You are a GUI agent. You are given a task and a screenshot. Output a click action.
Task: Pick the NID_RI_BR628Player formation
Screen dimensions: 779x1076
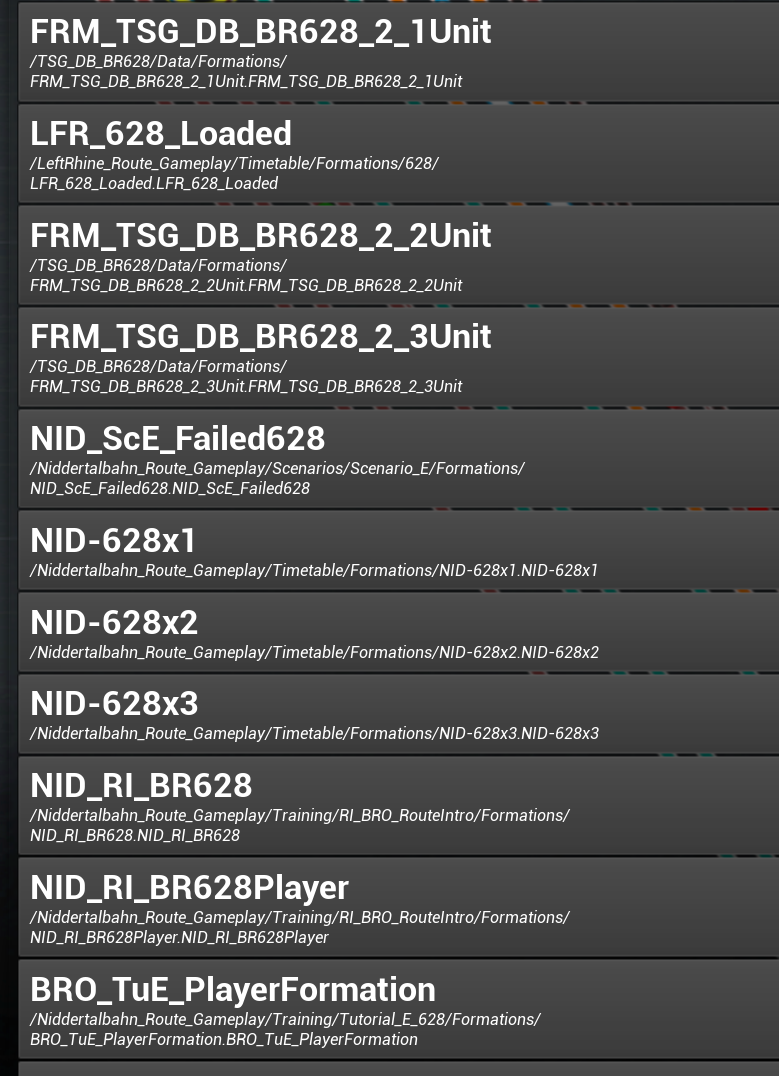398,908
